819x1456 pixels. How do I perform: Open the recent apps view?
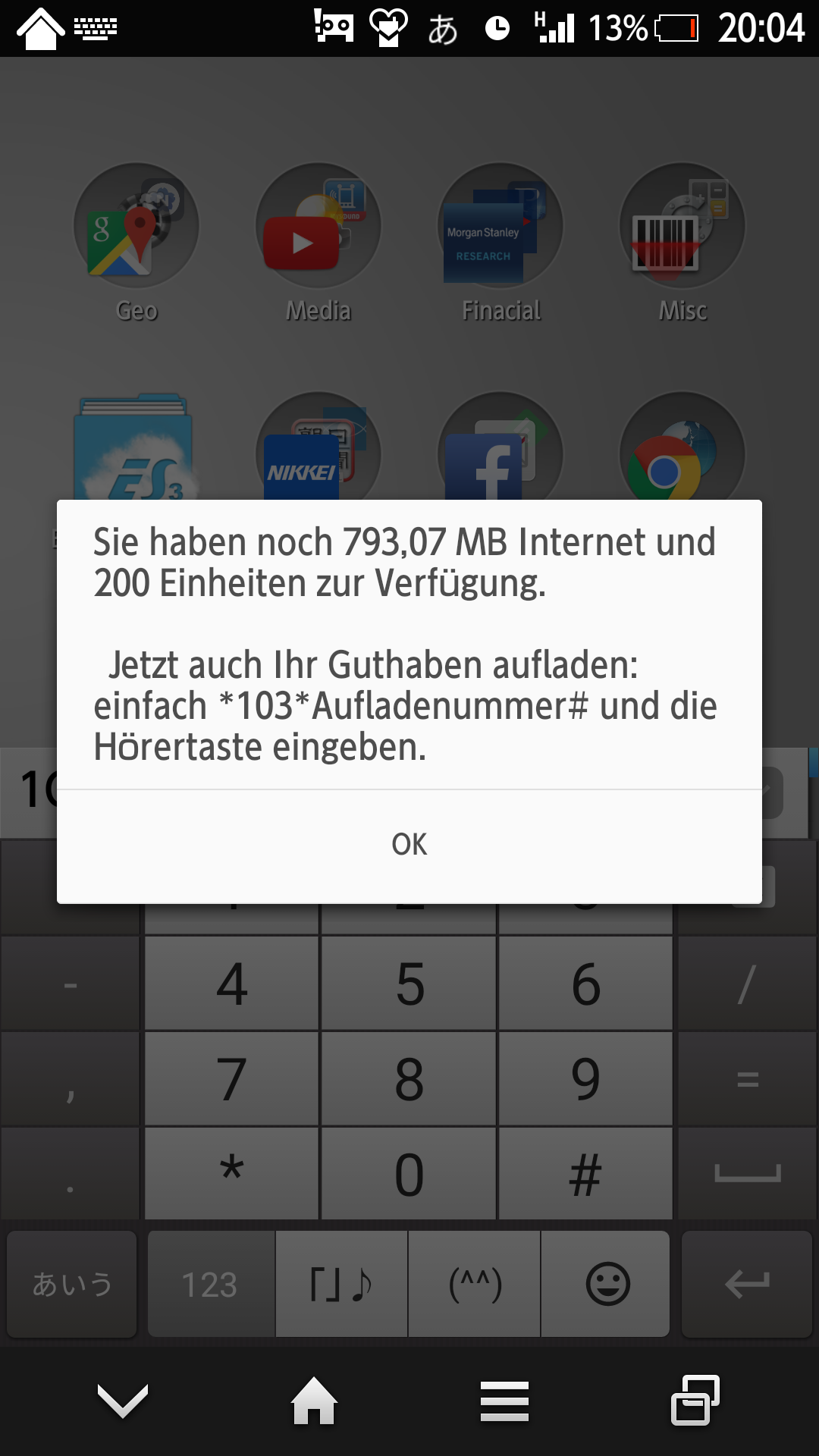695,1401
